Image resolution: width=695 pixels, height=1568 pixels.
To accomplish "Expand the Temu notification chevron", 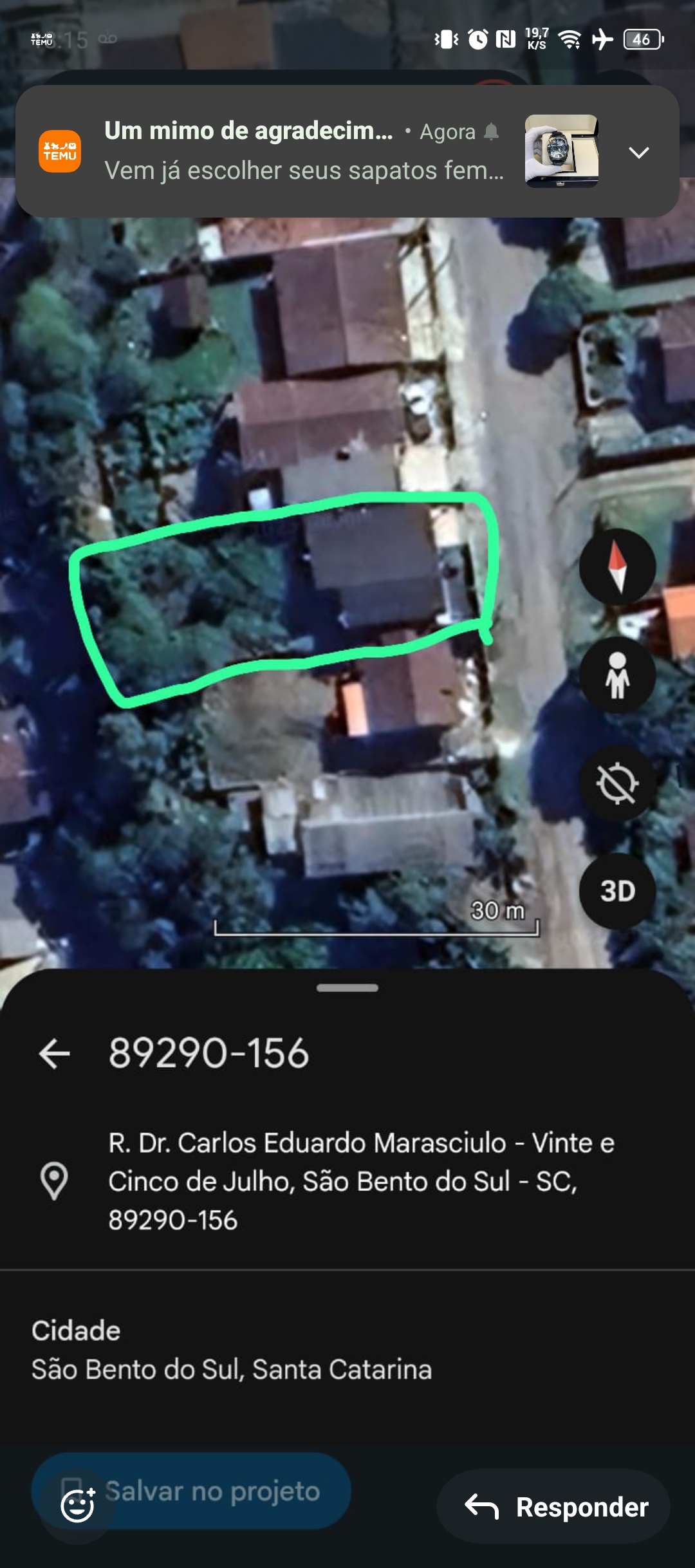I will tap(638, 153).
